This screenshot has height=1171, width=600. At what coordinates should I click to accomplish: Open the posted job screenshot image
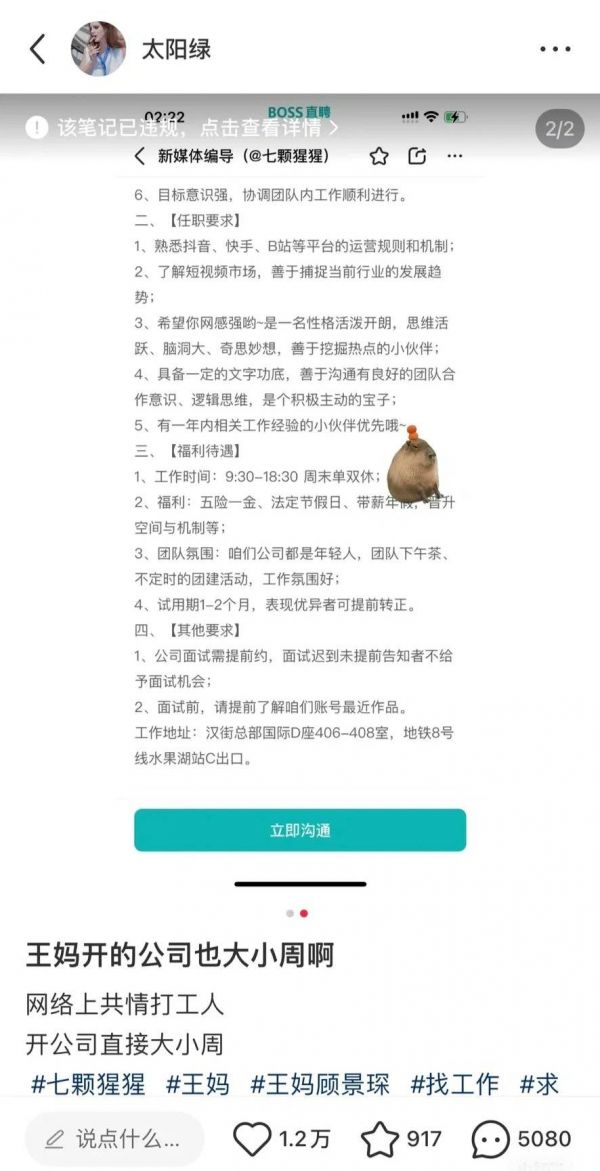point(300,500)
